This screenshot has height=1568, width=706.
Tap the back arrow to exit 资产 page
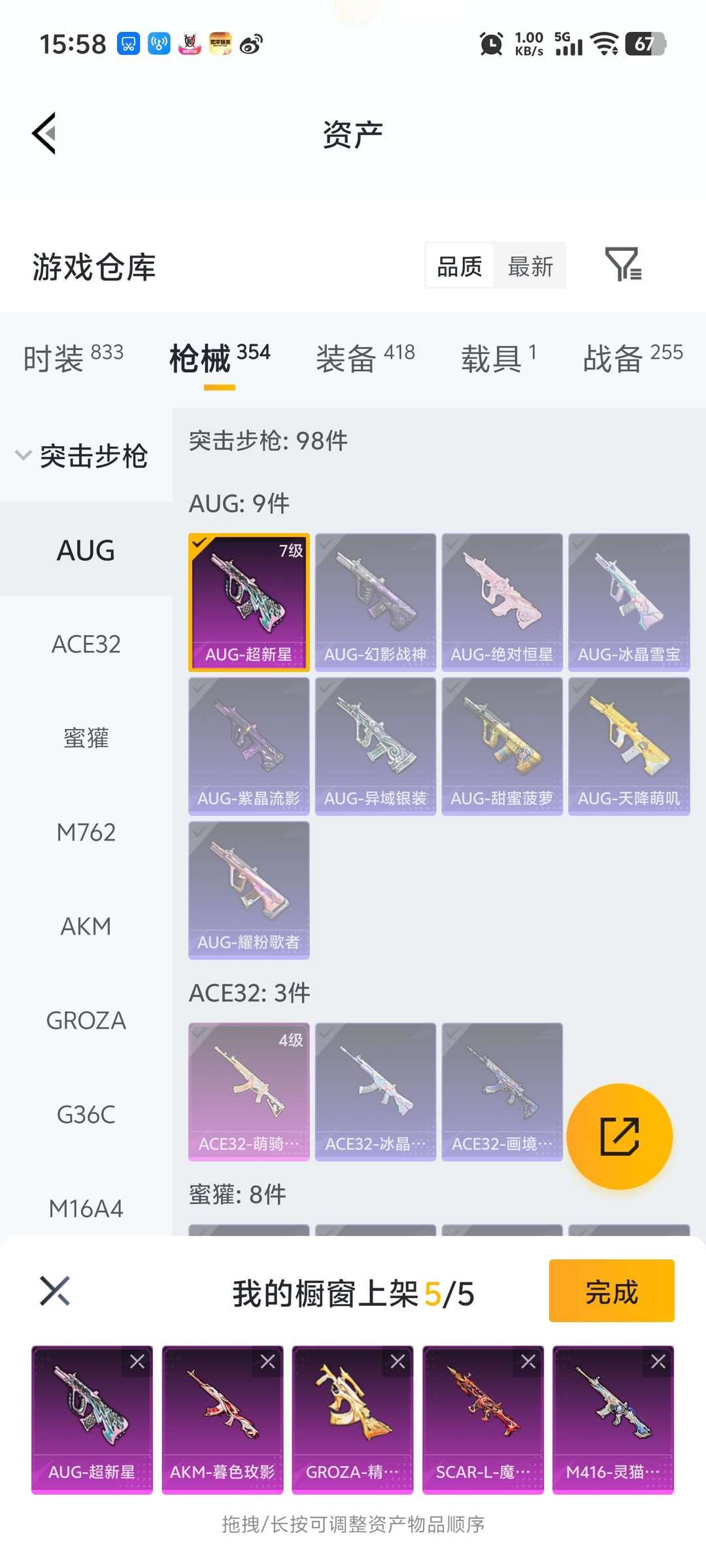click(x=43, y=133)
